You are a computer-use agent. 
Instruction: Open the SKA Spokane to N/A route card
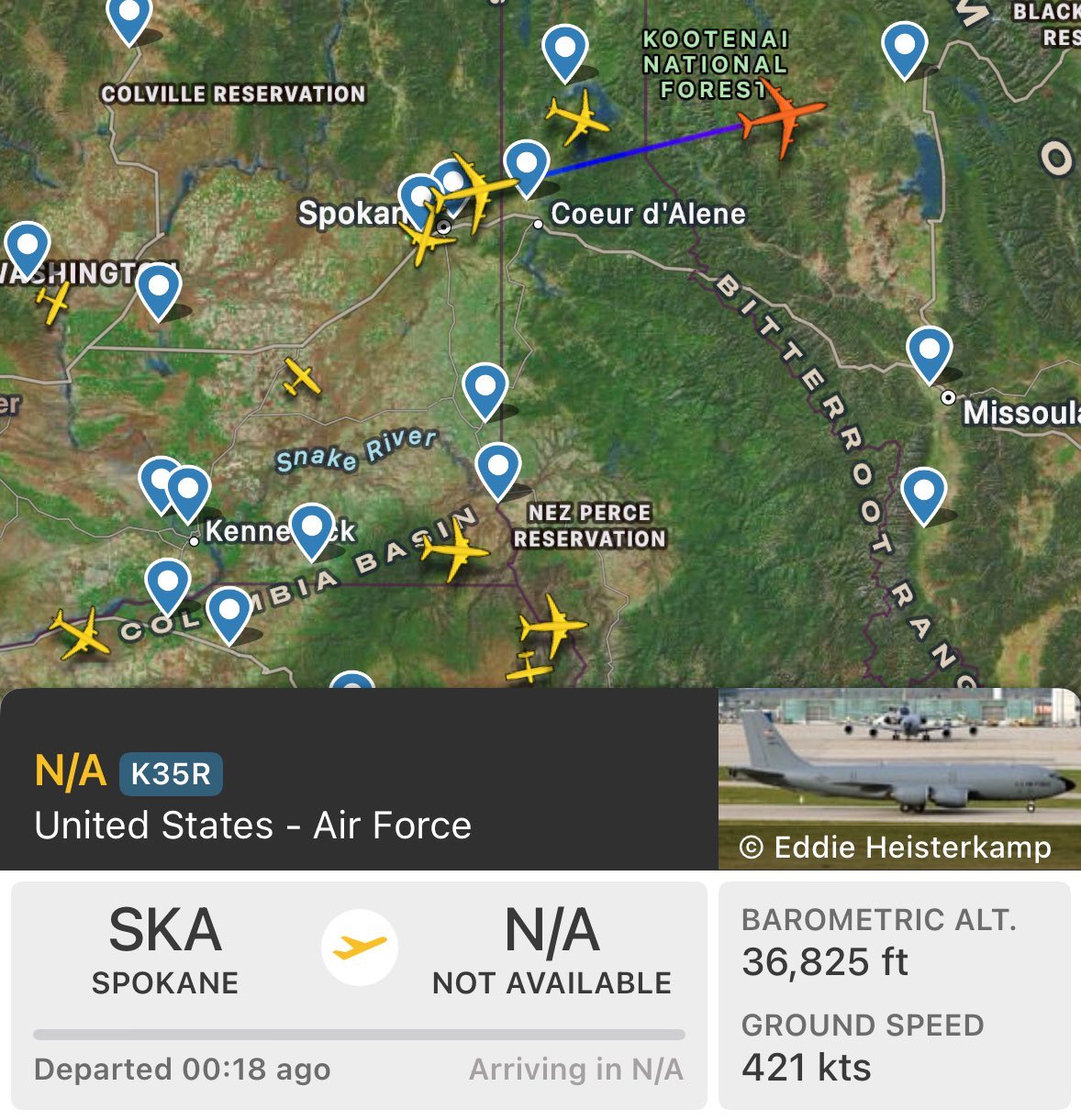click(x=359, y=995)
